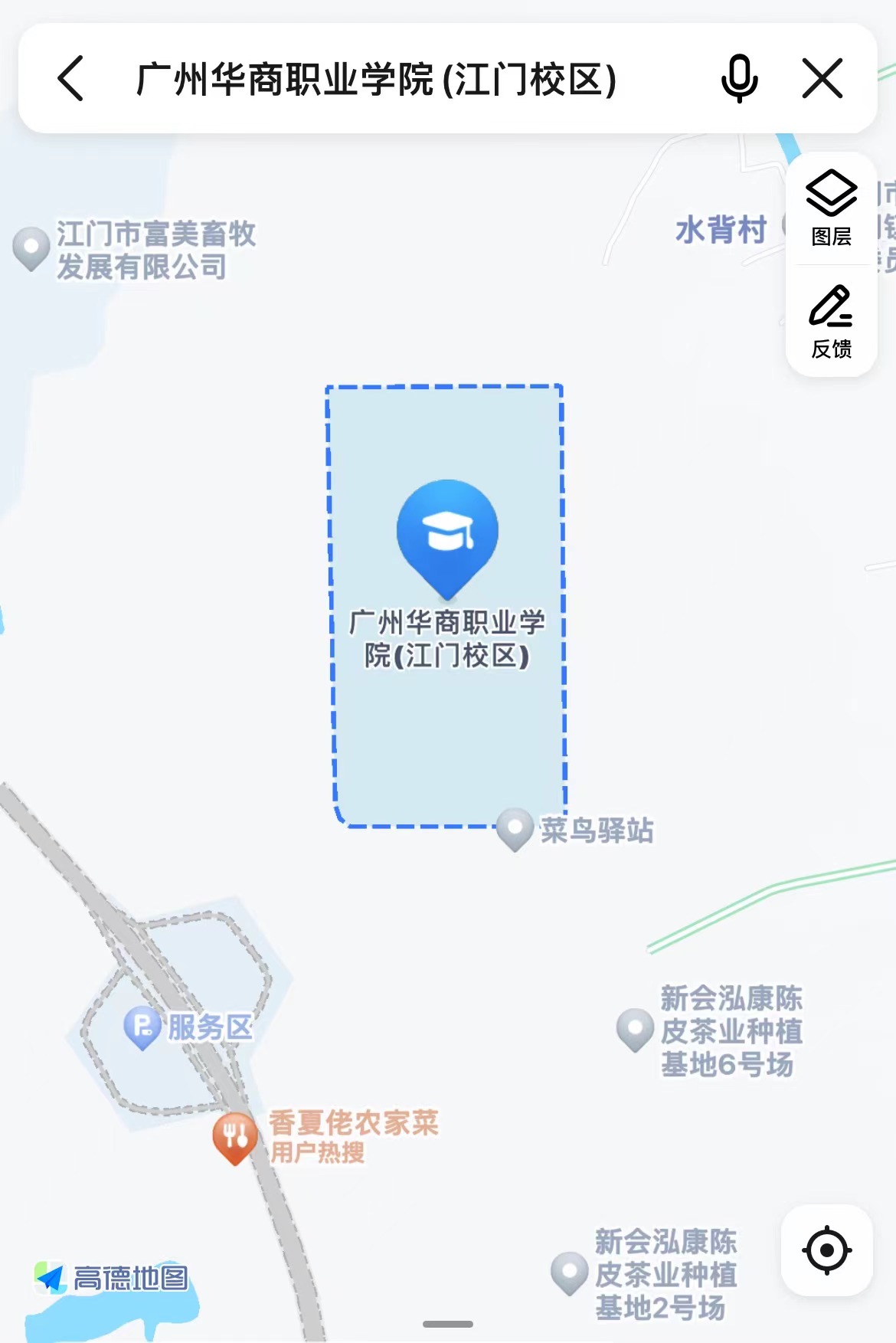Recenter the map on my current location
Viewport: 896px width, 1343px height.
tap(826, 1250)
